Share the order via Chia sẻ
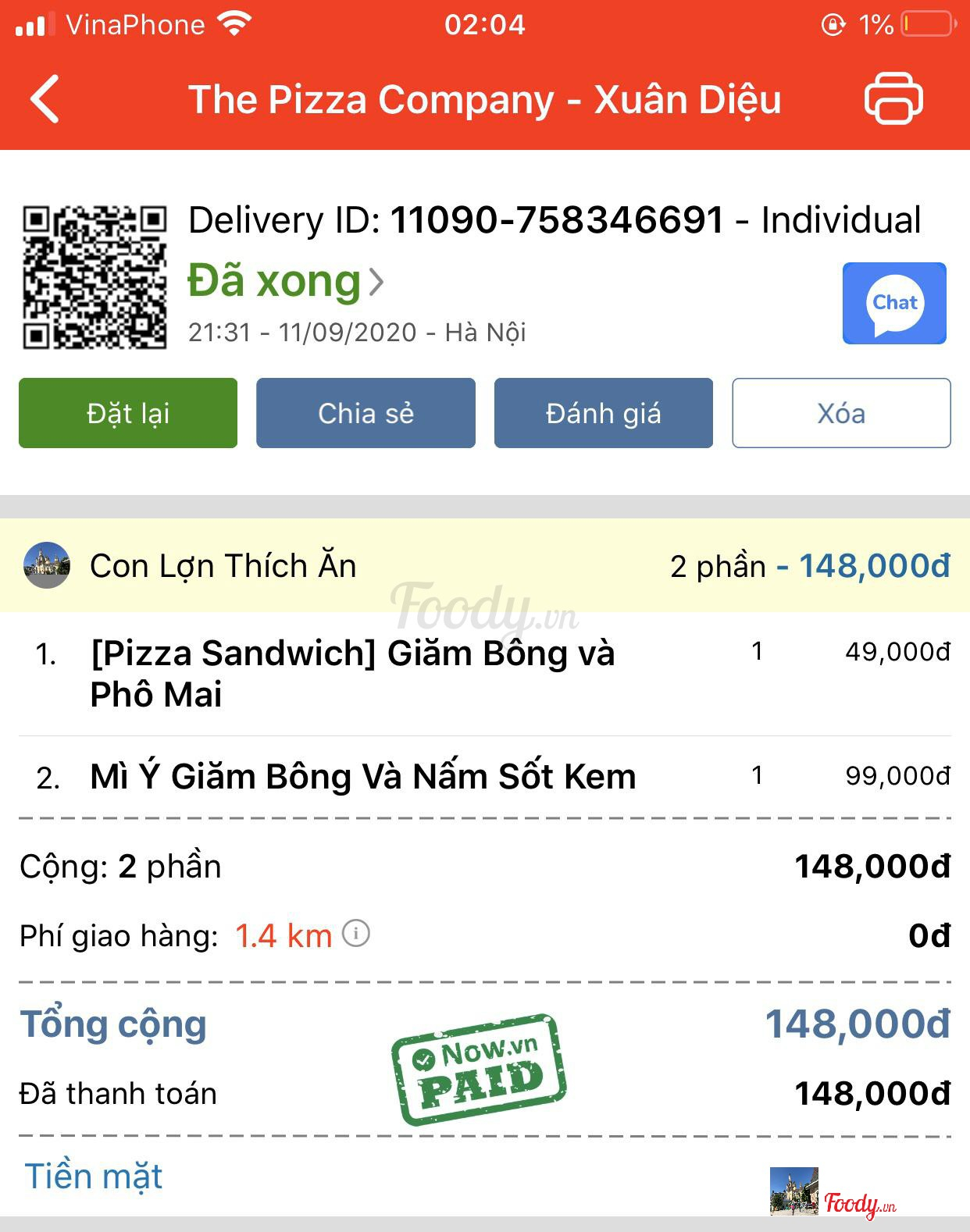The height and width of the screenshot is (1232, 970). point(366,413)
